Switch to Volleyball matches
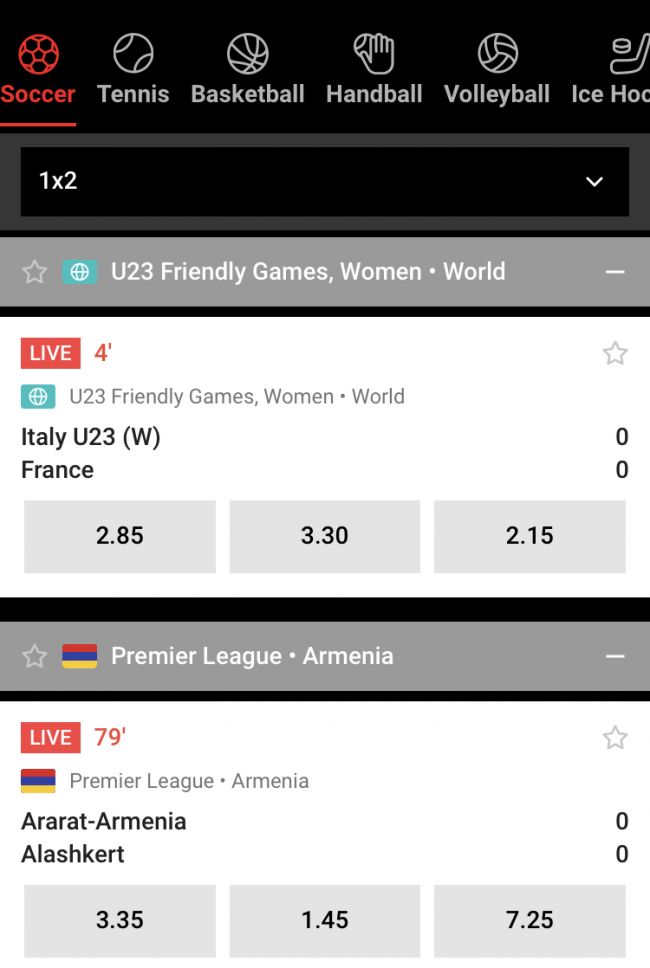The width and height of the screenshot is (650, 968). [496, 69]
